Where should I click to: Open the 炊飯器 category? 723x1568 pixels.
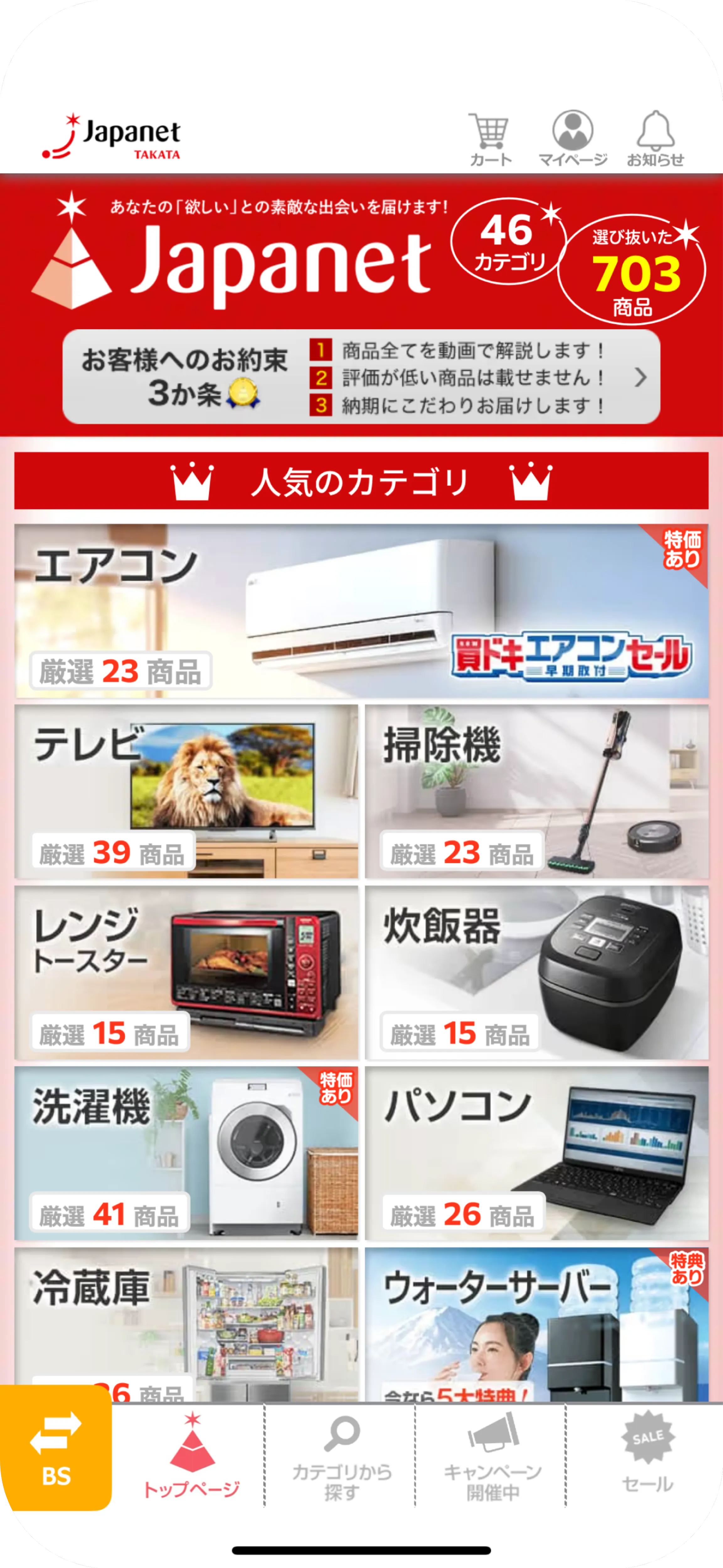pos(537,972)
